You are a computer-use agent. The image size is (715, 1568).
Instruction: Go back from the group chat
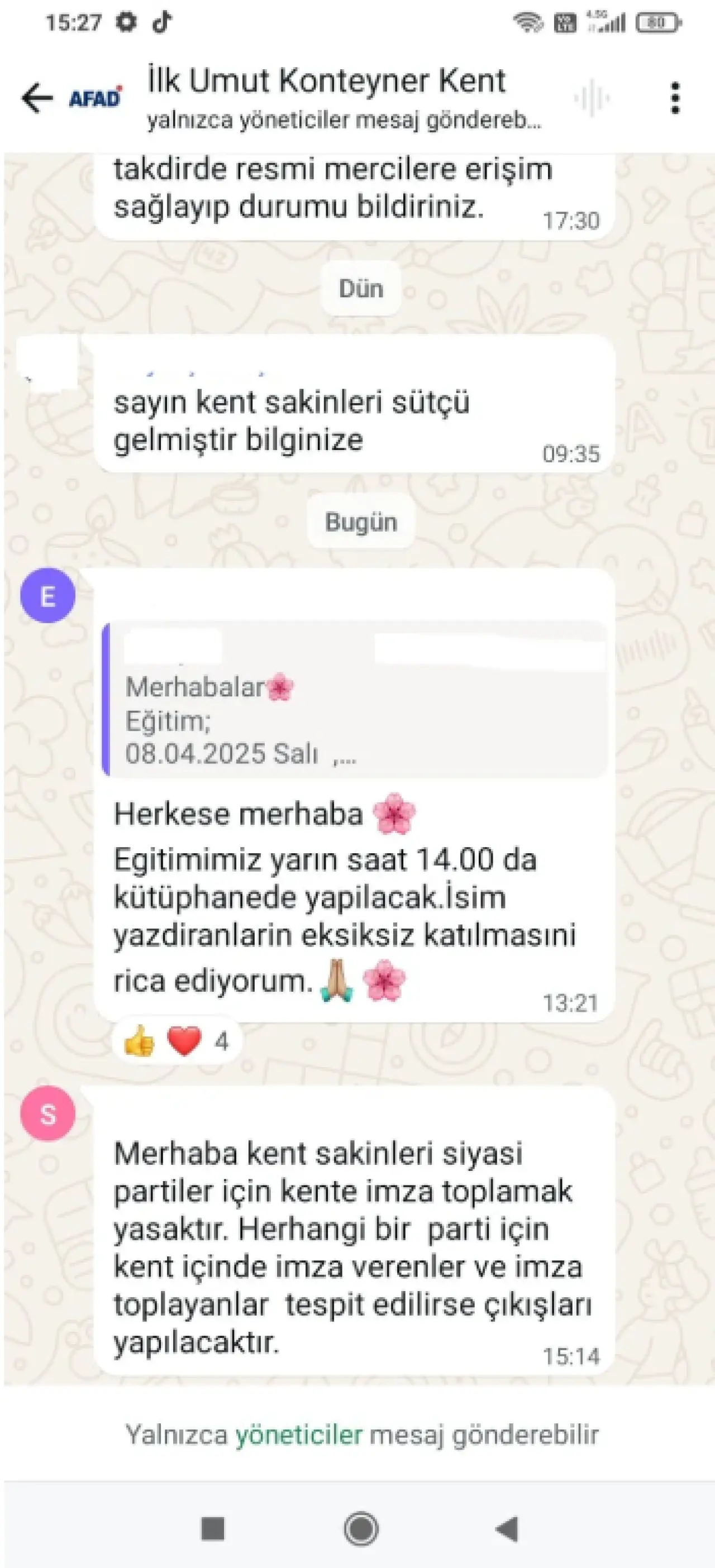[37, 98]
